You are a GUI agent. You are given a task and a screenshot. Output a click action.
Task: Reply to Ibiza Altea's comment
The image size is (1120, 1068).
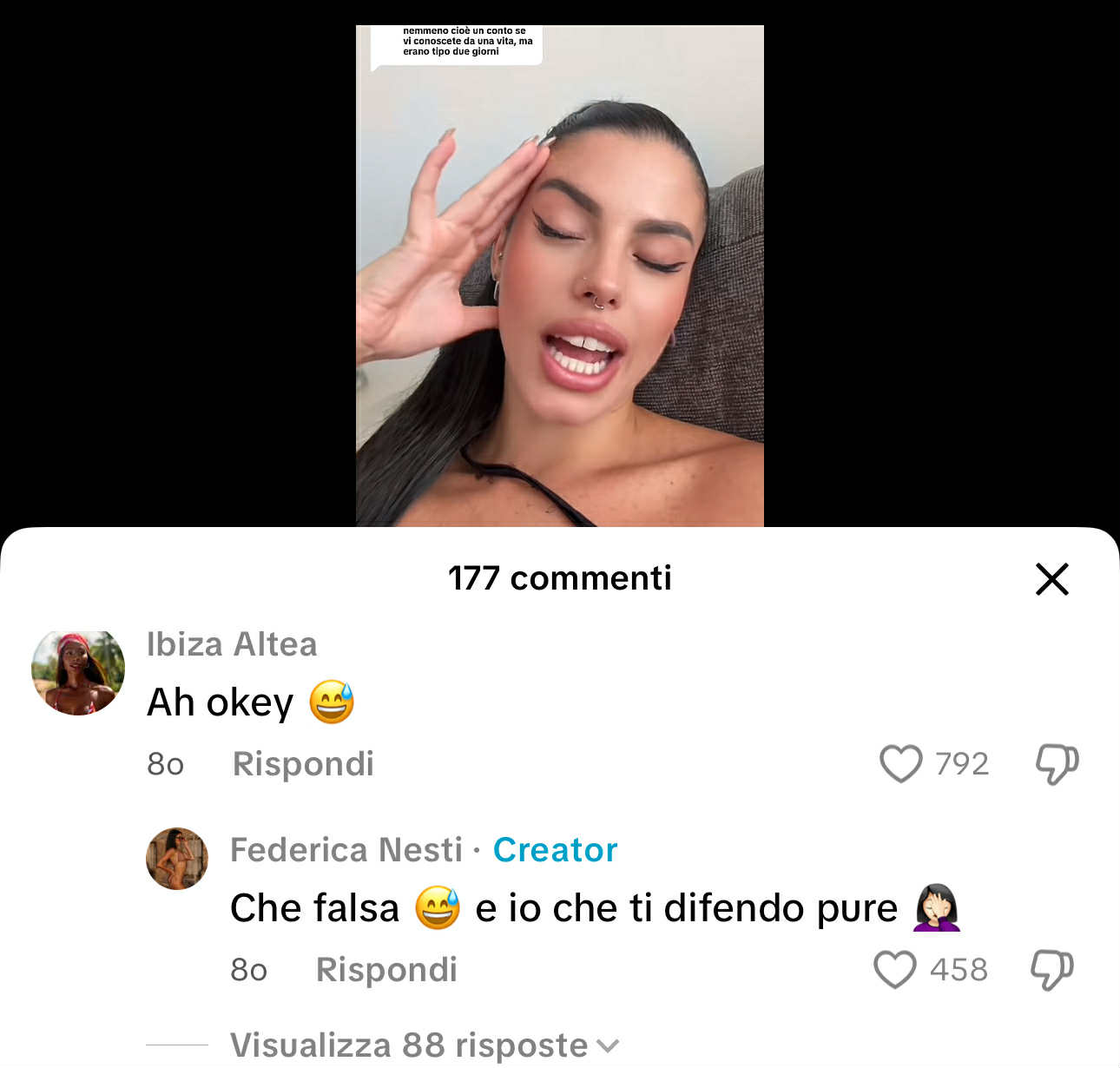click(x=303, y=764)
